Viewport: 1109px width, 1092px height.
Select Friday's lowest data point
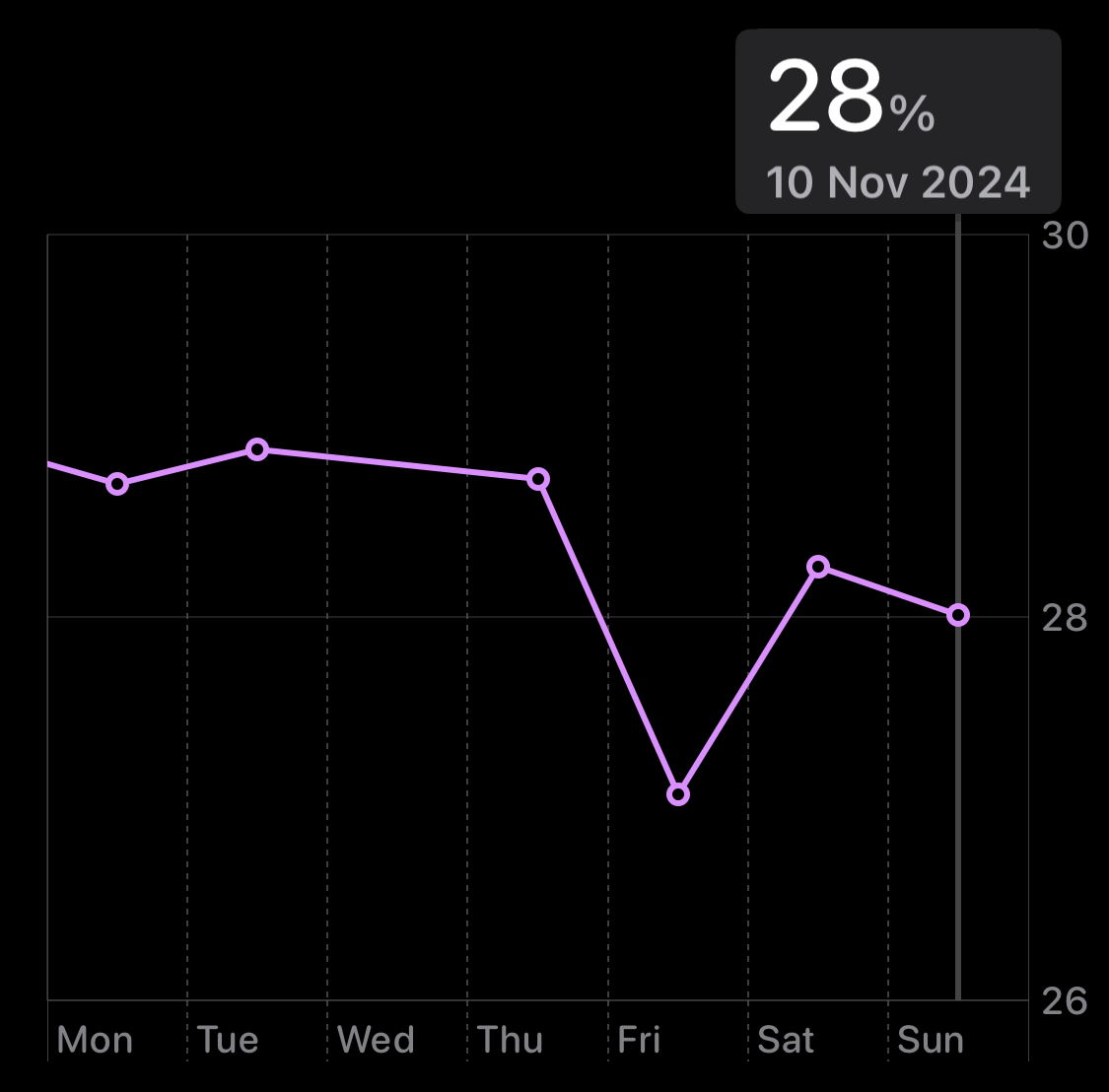[678, 794]
